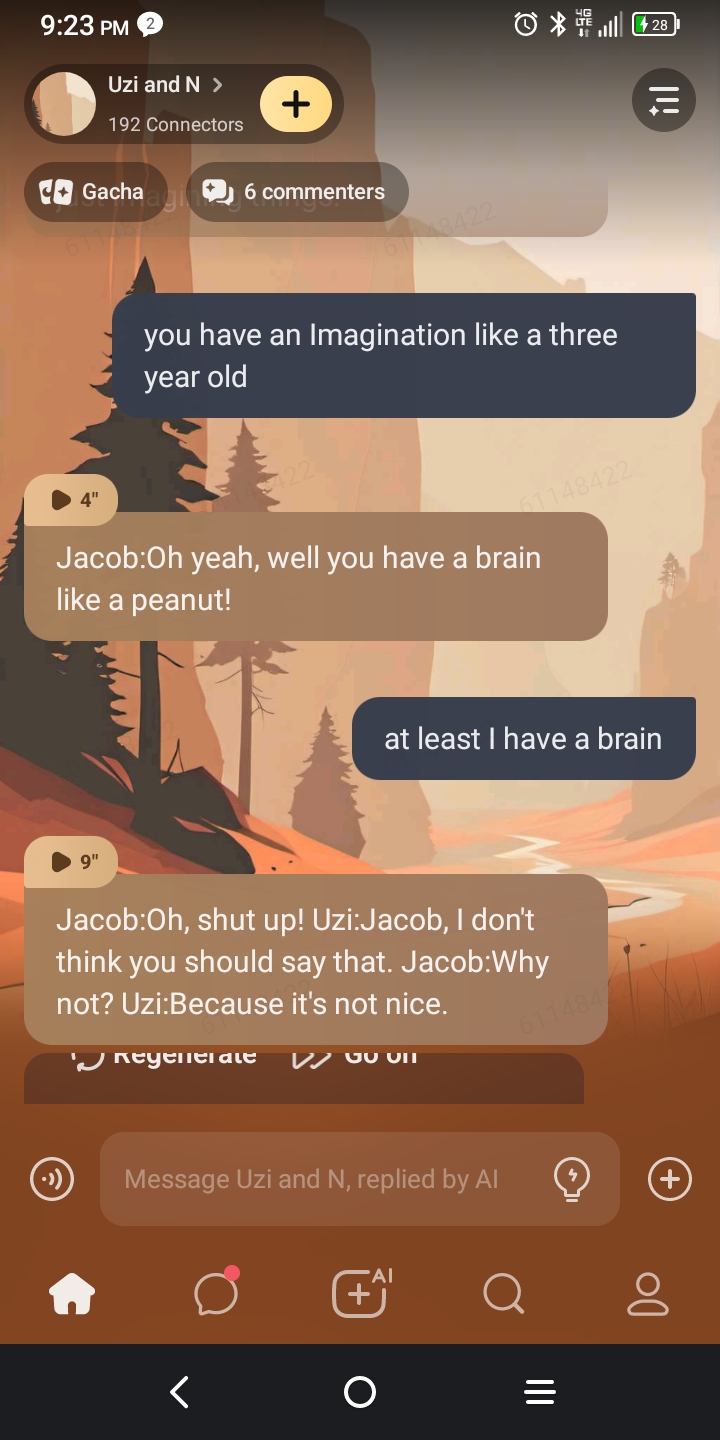The width and height of the screenshot is (720, 1440).
Task: Open recent apps from the navigation bar
Action: pos(539,1392)
